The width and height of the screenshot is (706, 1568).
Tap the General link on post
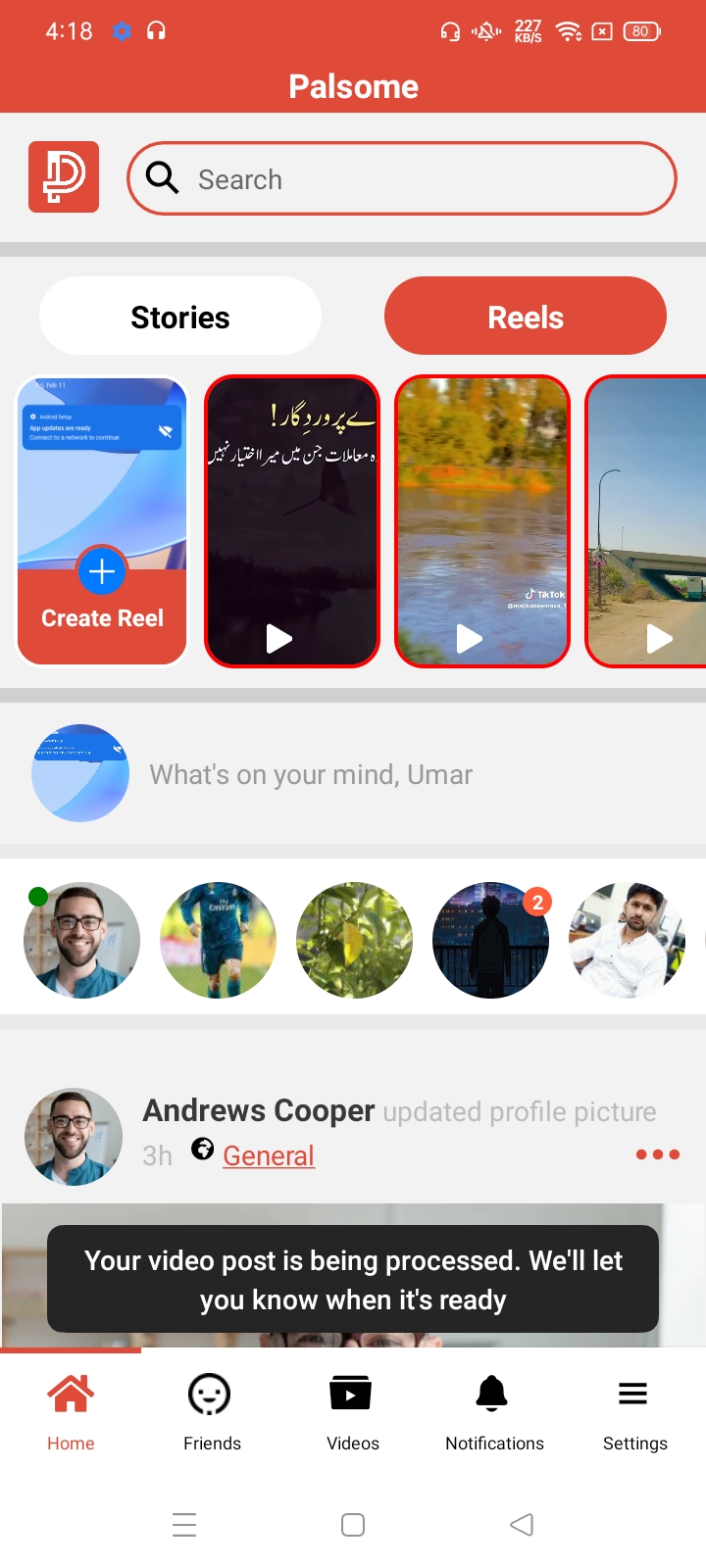coord(269,1155)
